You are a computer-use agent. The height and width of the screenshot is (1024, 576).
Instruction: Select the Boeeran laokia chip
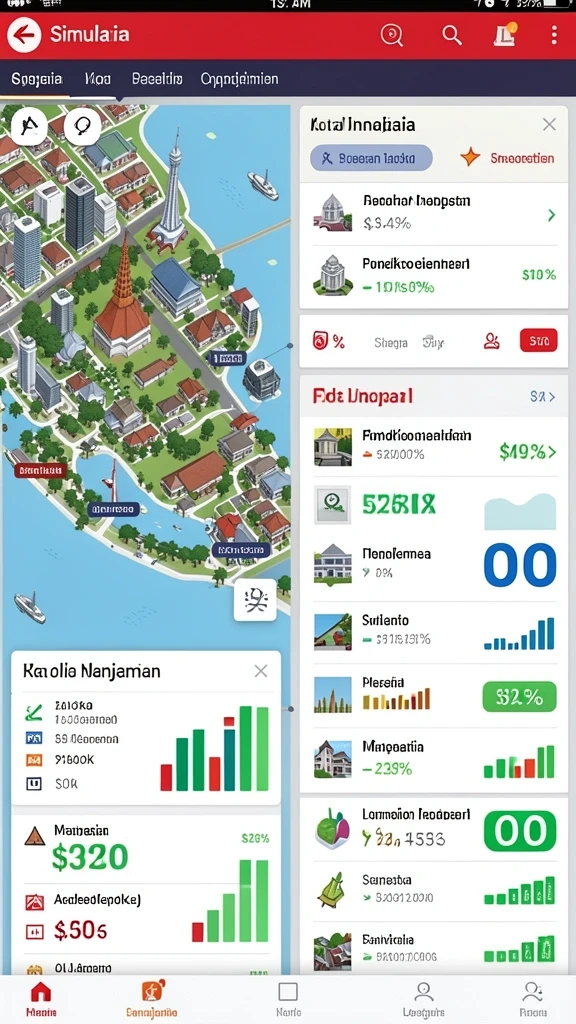coord(371,158)
